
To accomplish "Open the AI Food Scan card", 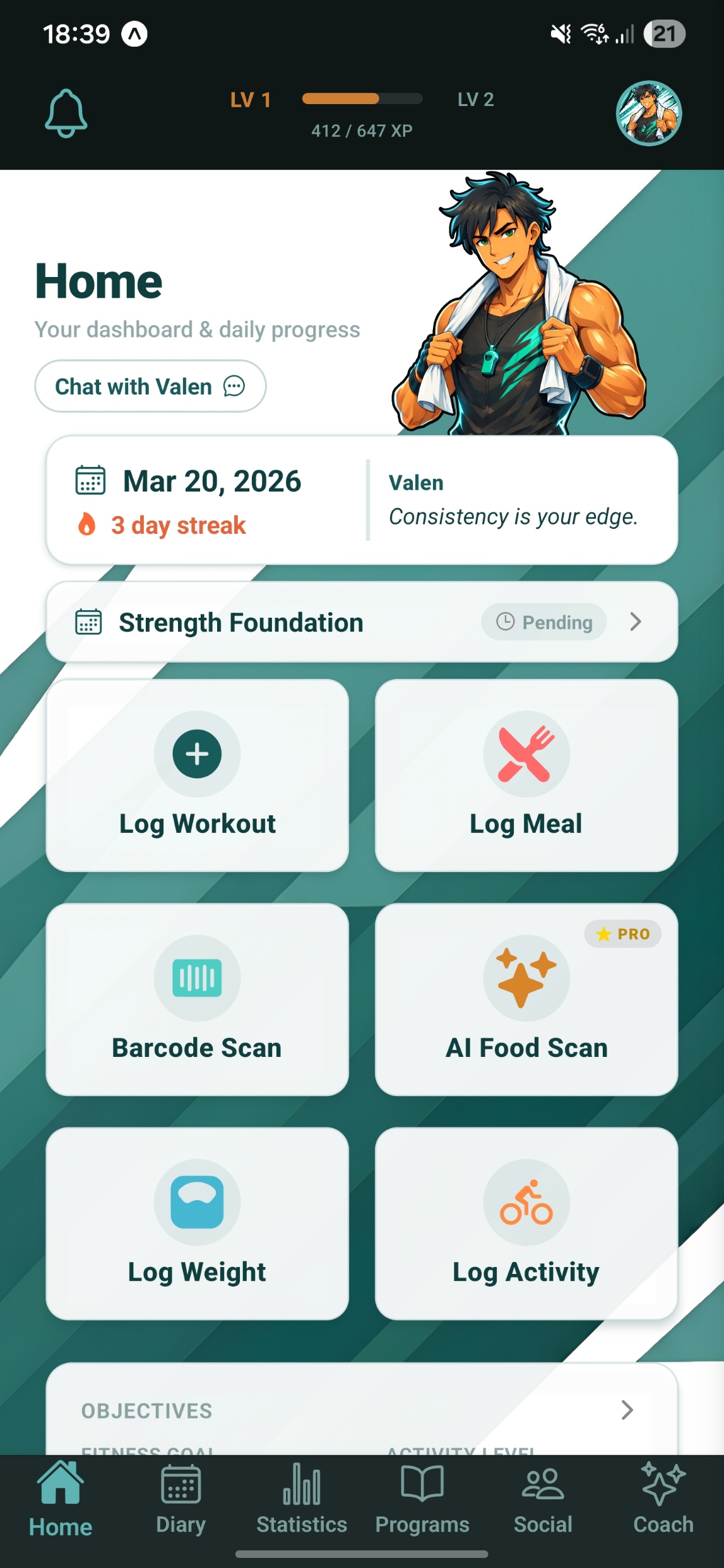I will click(526, 999).
